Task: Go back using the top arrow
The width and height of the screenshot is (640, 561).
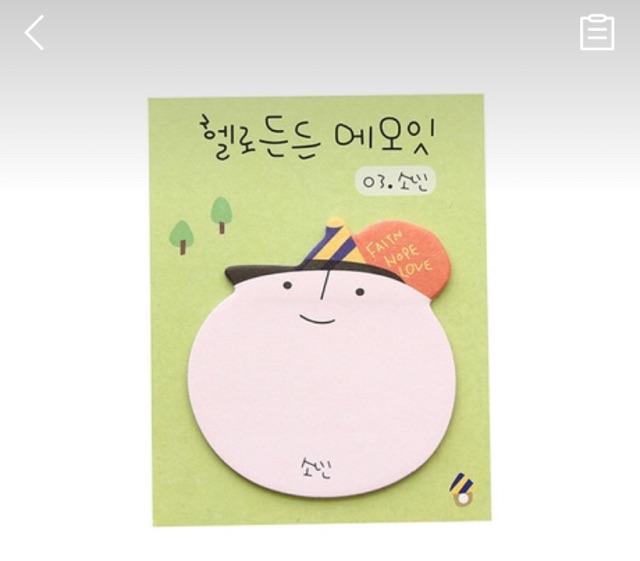Action: 35,33
